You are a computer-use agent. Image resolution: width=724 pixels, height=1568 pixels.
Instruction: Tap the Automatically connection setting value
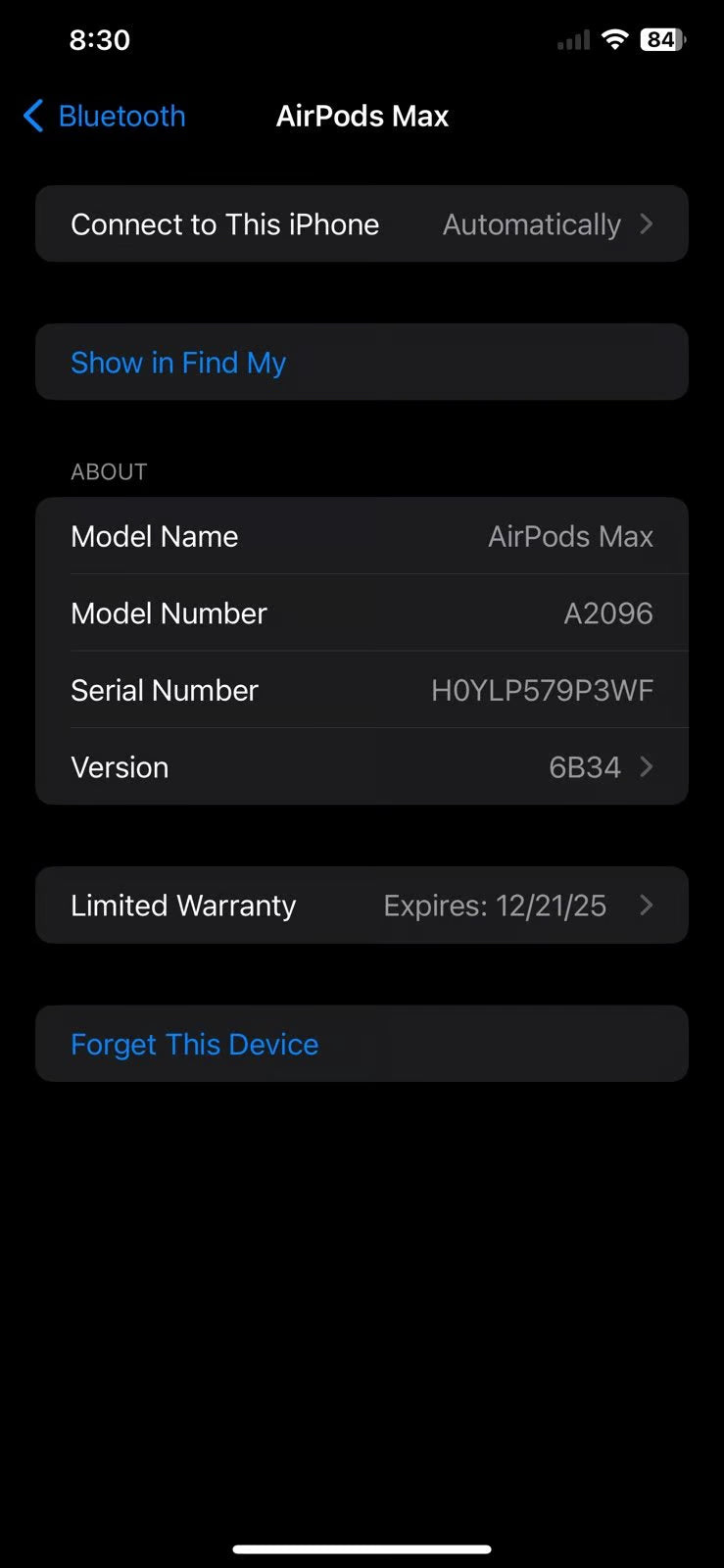point(532,223)
